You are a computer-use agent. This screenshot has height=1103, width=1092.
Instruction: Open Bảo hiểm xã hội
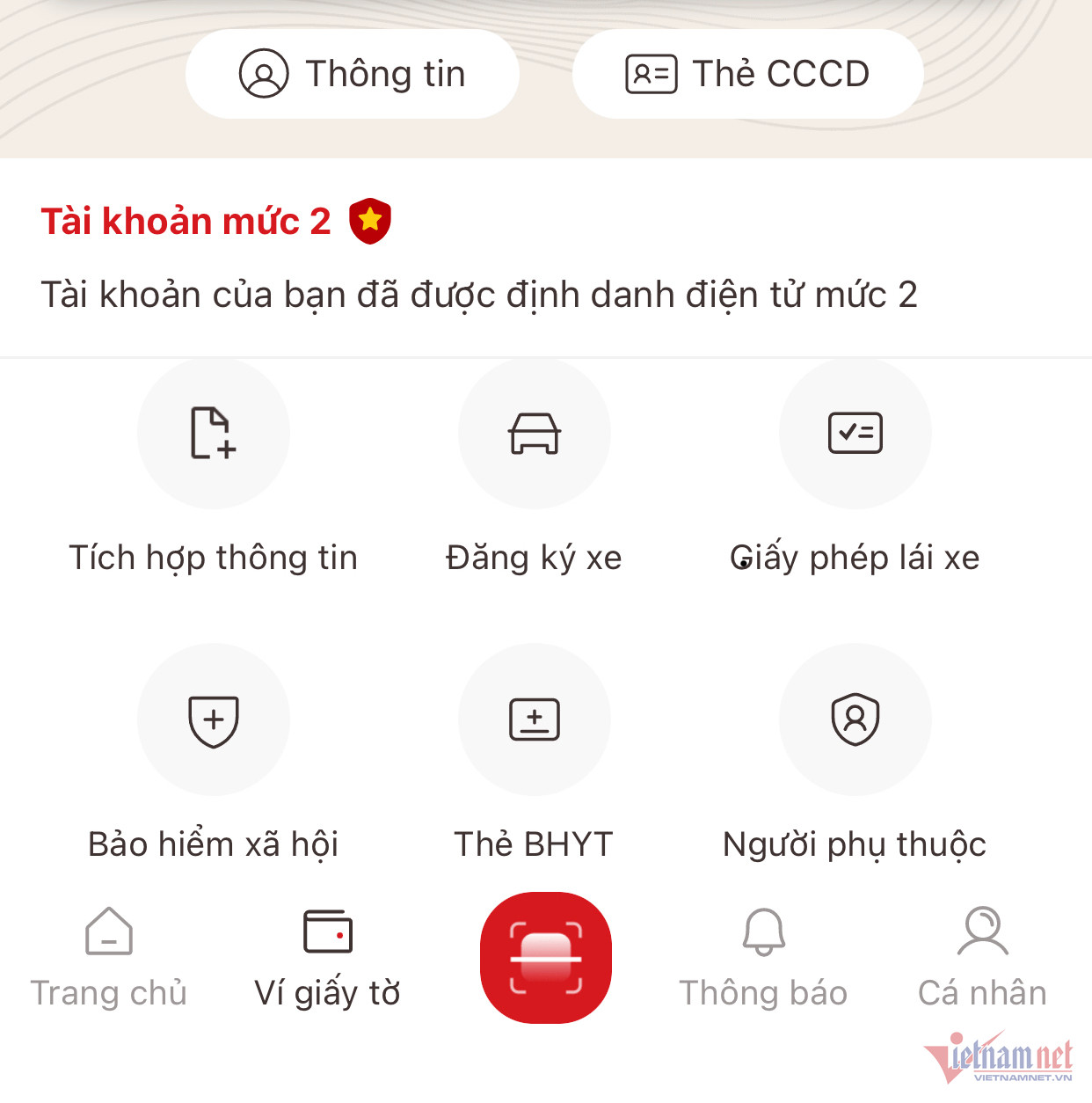coord(214,720)
